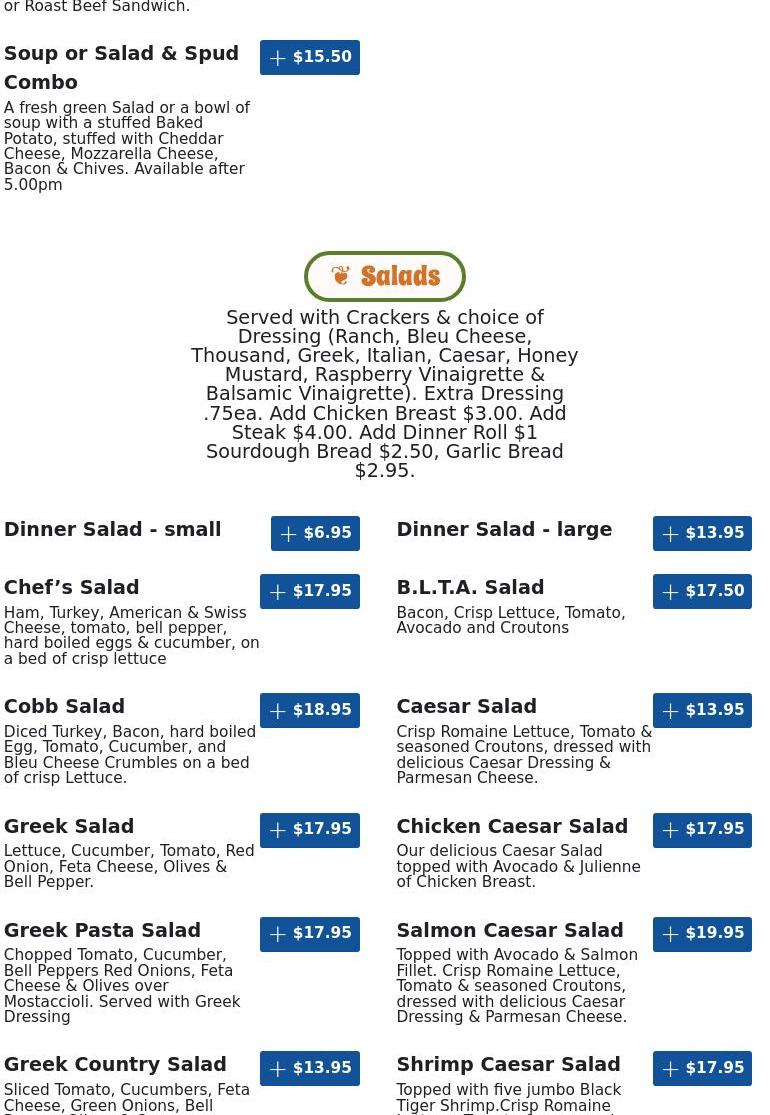
Task: Add Chicken Caesar Salad to order
Action: click(702, 829)
